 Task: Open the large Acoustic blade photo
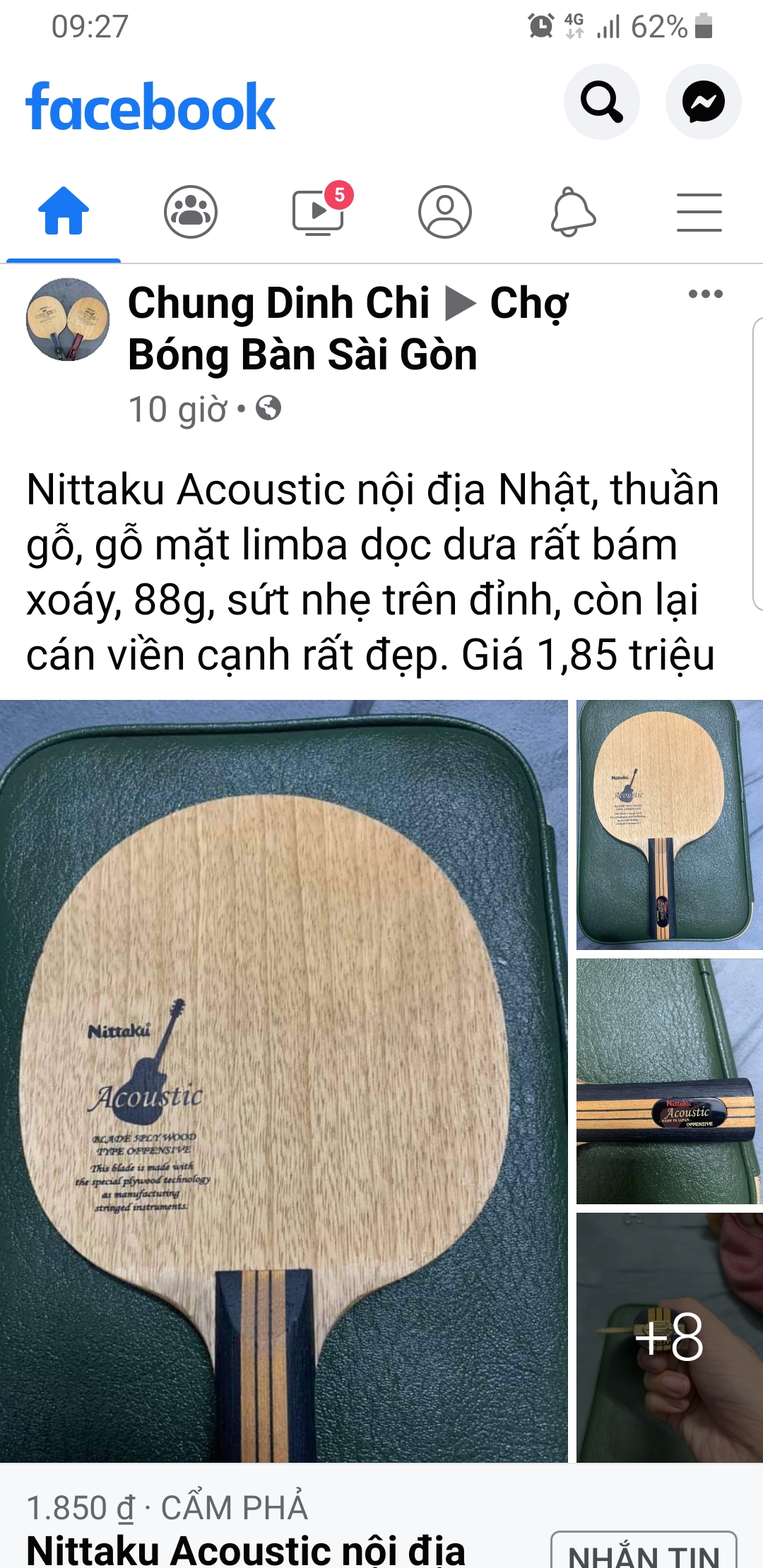coord(284,1081)
